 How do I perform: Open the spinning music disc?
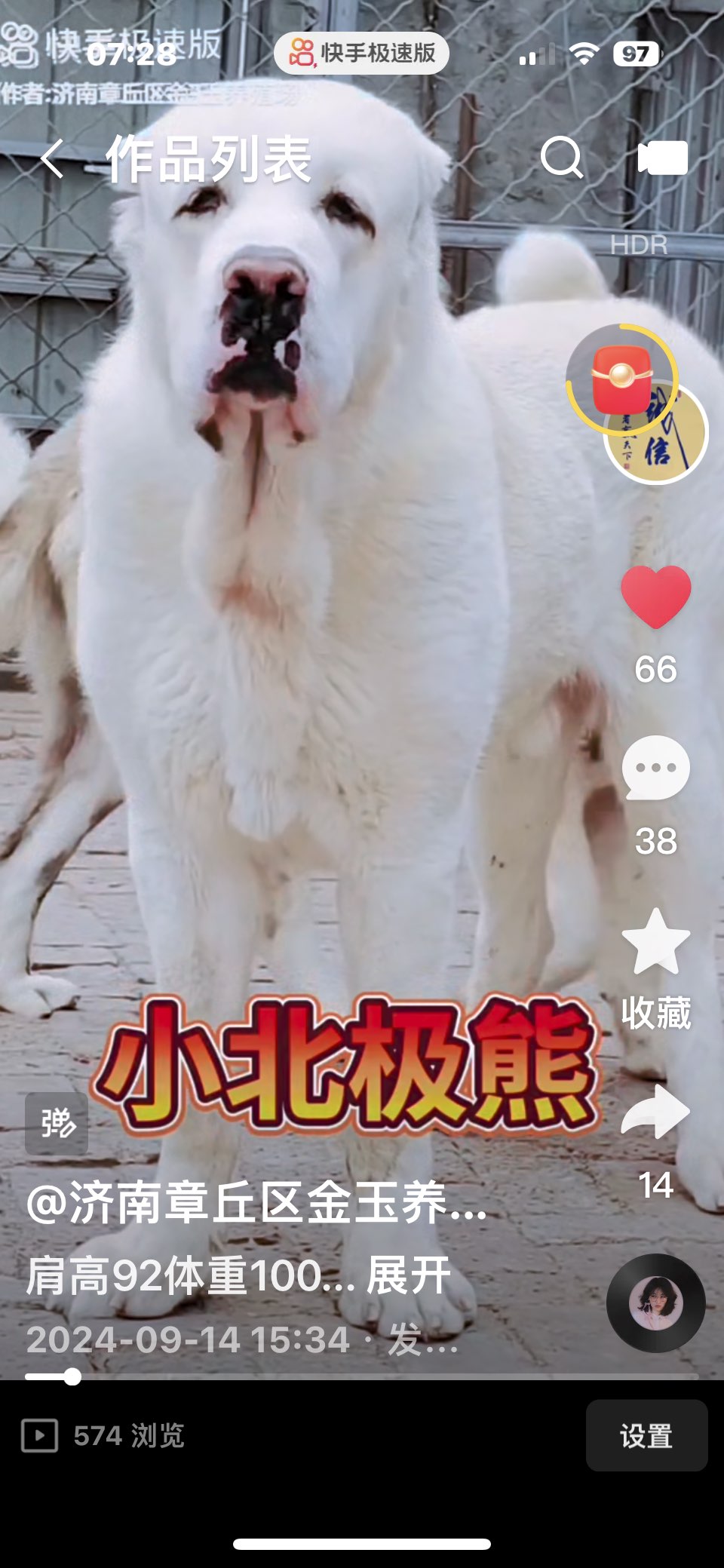(655, 1303)
